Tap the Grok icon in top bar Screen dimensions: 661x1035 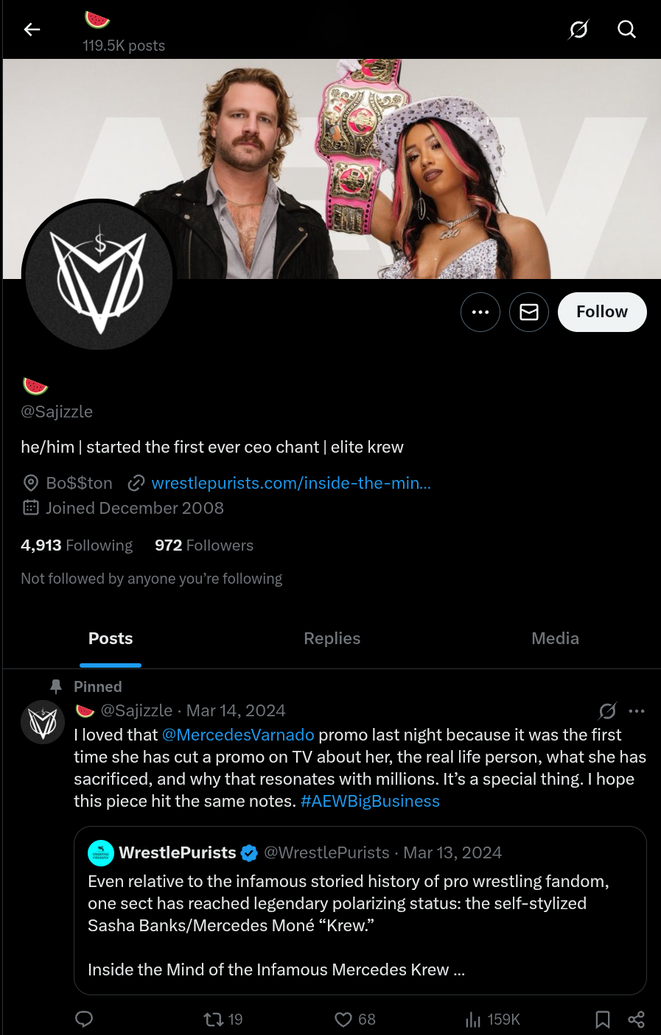click(578, 30)
